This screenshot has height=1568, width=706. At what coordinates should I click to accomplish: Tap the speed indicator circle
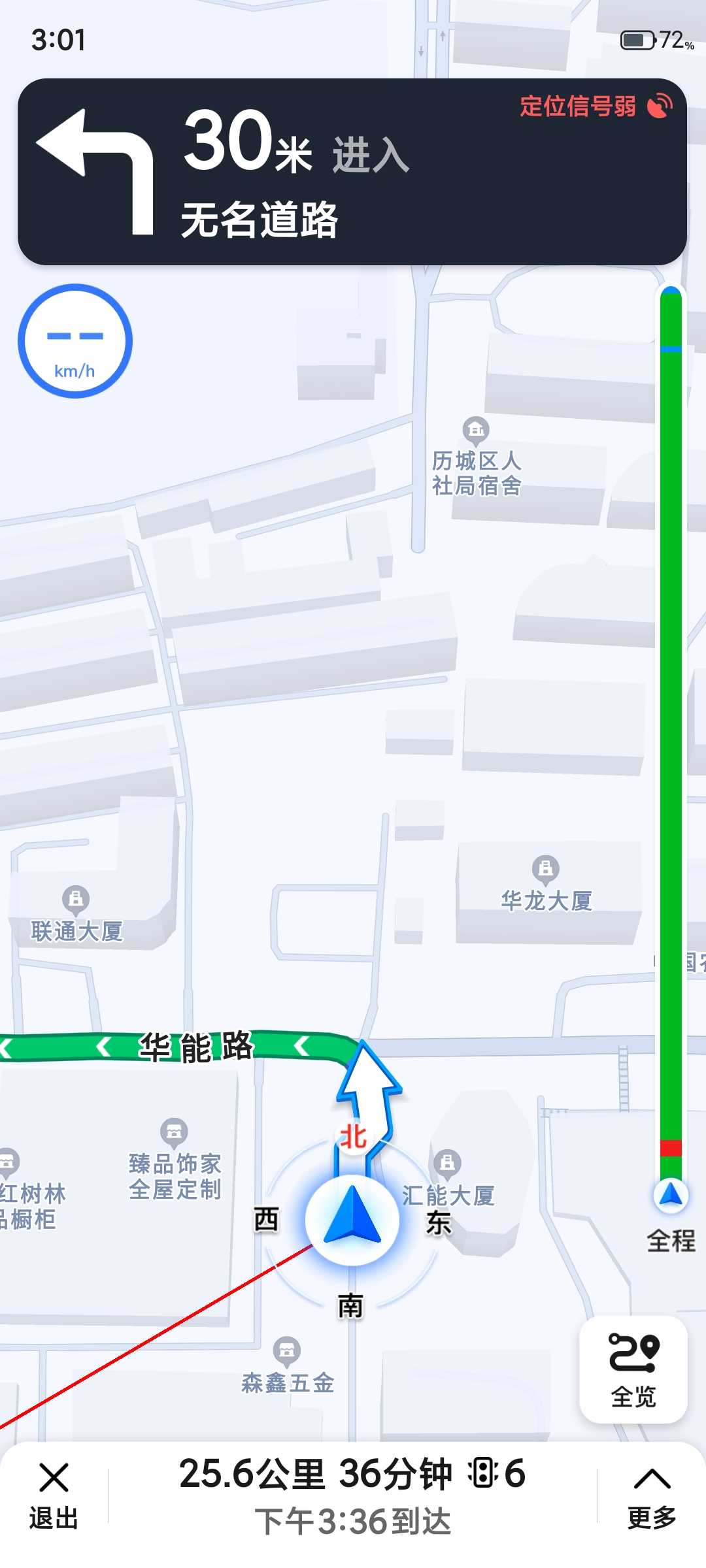(75, 340)
